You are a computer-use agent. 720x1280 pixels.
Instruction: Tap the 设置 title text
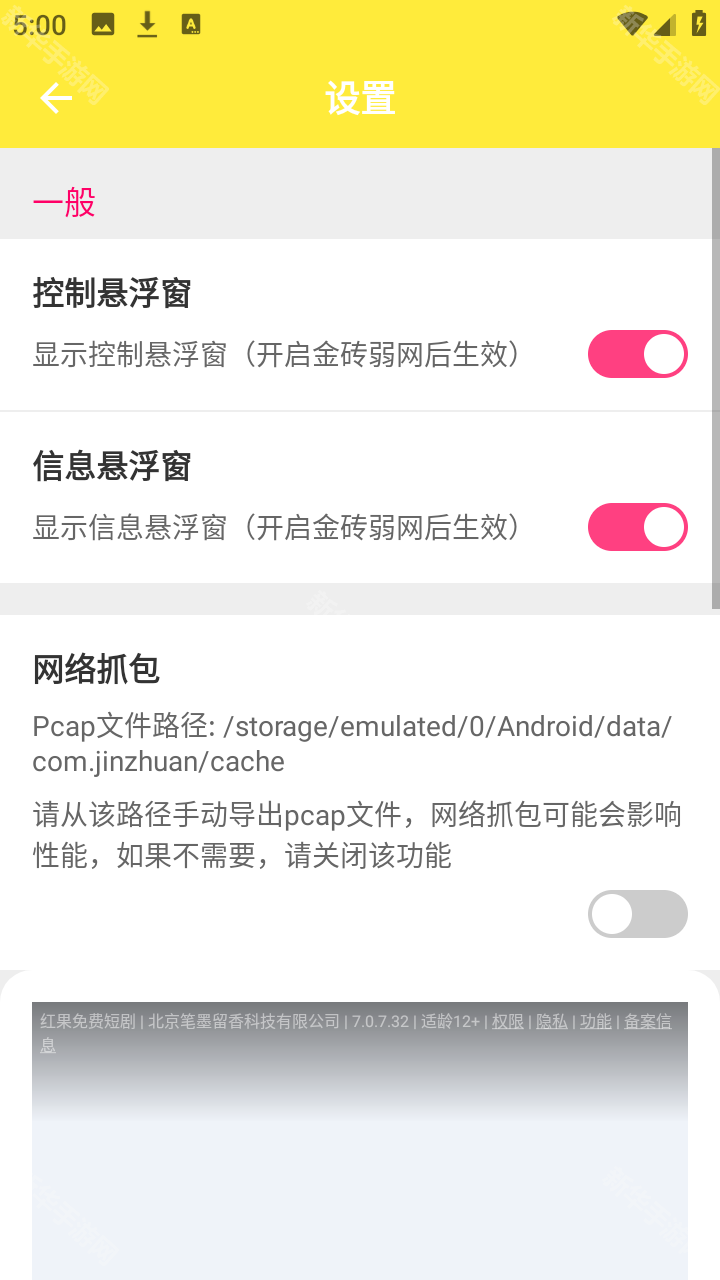point(359,97)
